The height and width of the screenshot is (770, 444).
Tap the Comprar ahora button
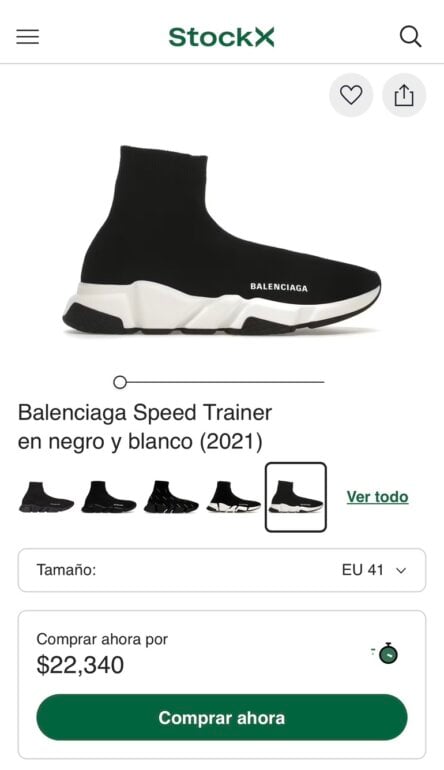(222, 717)
